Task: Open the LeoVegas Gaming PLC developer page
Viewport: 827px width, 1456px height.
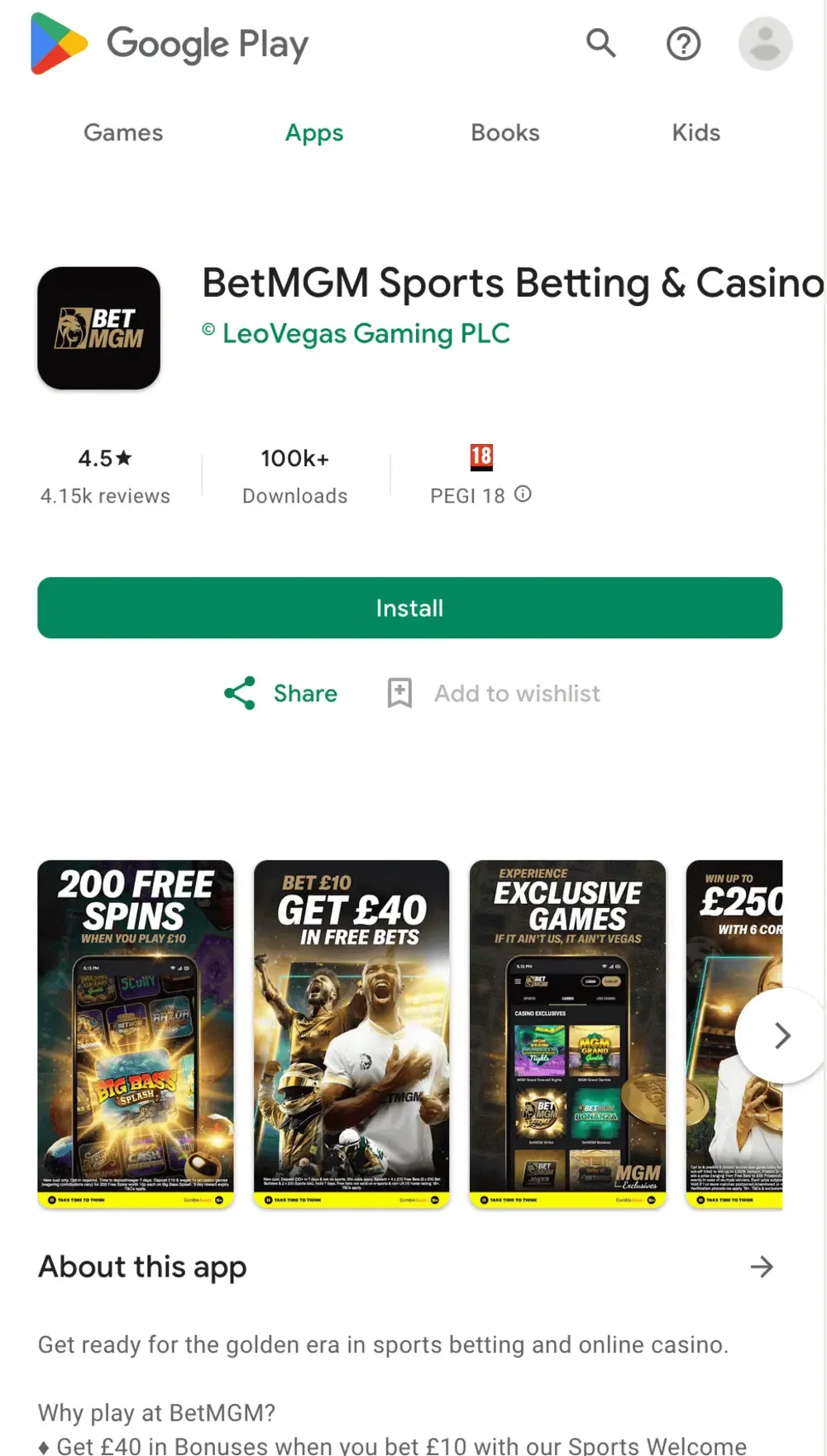Action: [x=366, y=333]
